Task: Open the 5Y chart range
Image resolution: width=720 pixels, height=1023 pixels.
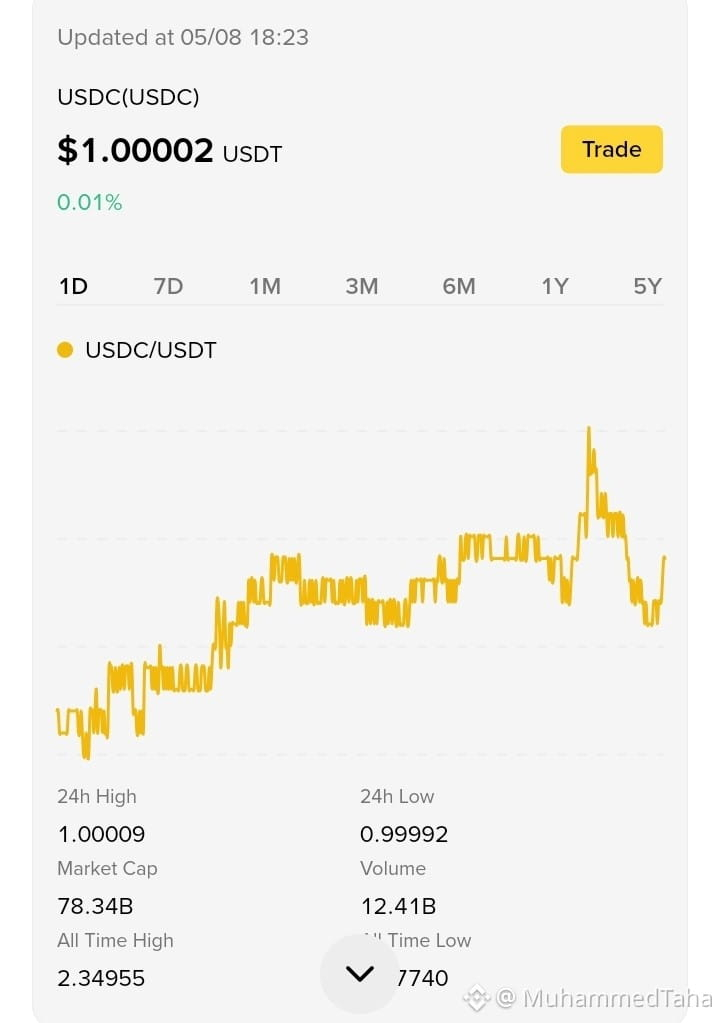Action: [x=647, y=286]
